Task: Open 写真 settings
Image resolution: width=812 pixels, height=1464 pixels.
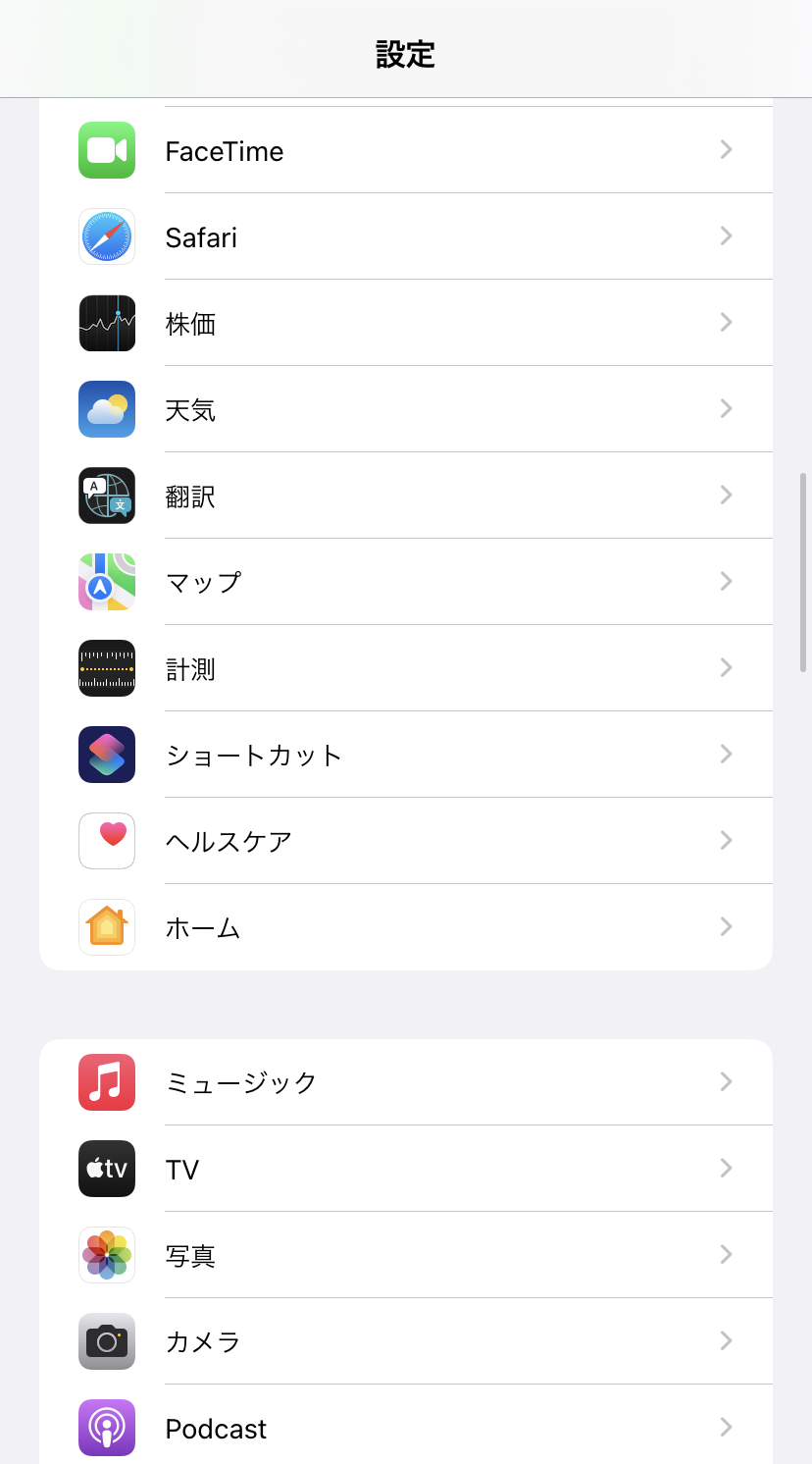Action: (406, 1255)
